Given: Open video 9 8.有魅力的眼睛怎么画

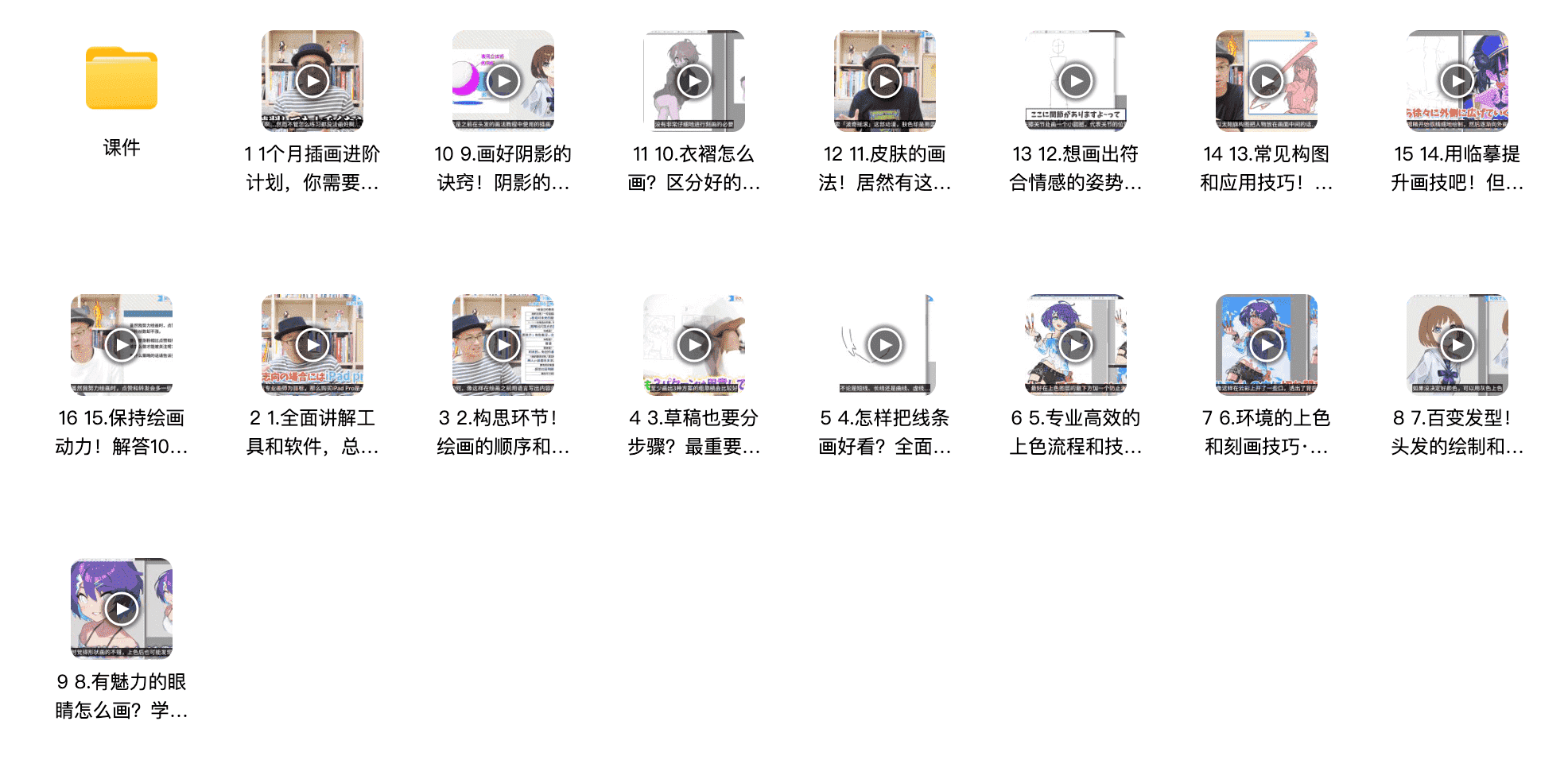Looking at the screenshot, I should pos(122,609).
